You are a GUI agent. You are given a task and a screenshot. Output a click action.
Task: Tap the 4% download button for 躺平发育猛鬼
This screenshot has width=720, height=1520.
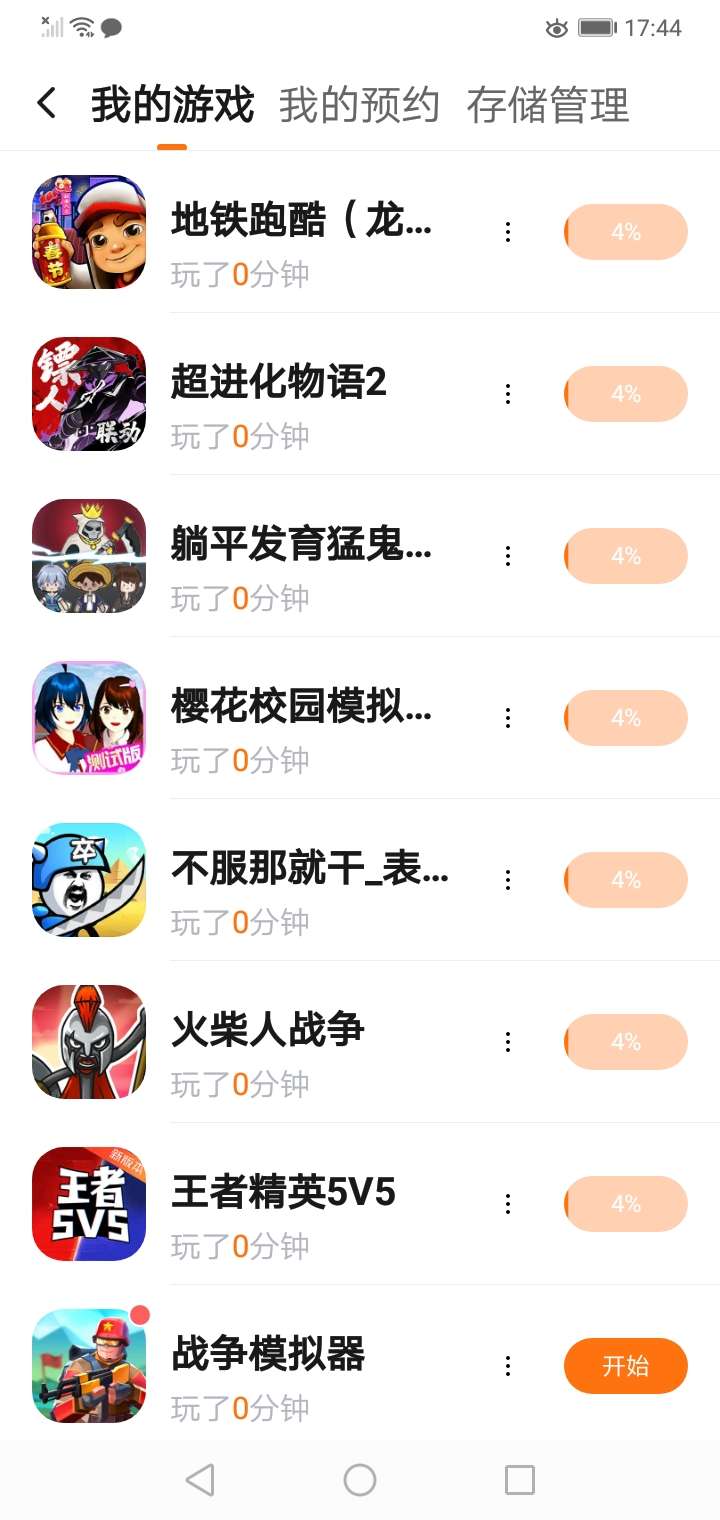625,556
